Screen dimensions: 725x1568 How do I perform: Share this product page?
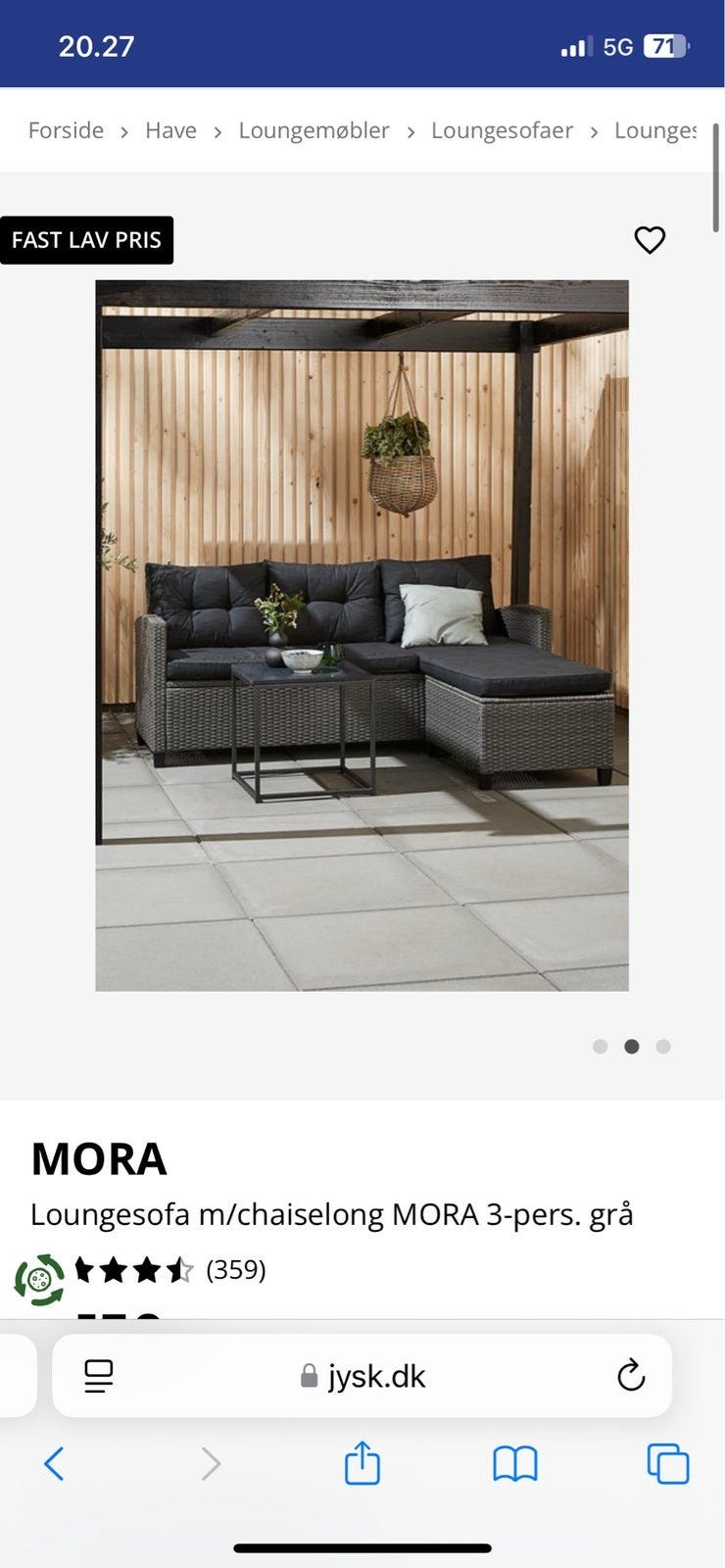click(362, 1462)
